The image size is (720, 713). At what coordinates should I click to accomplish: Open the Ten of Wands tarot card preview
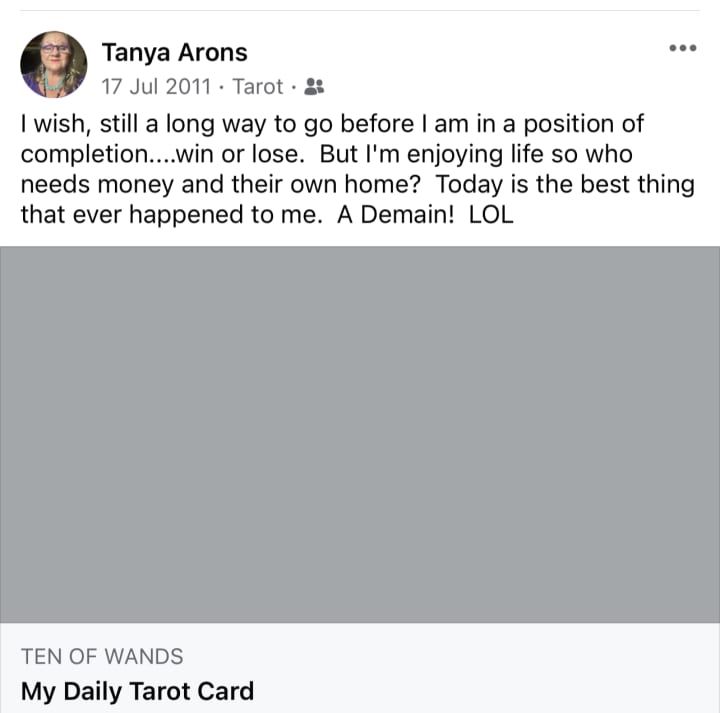coord(360,435)
